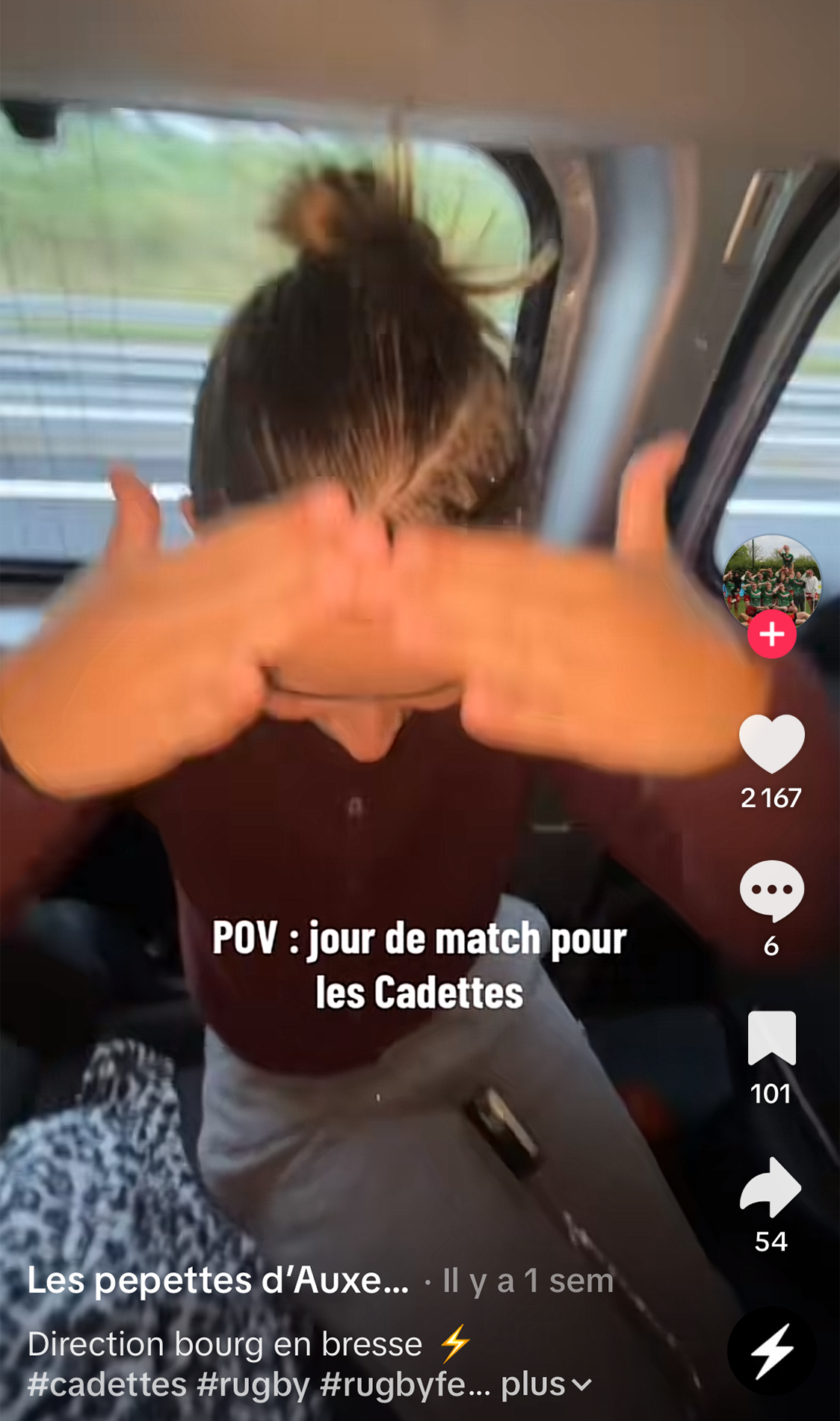Open Les pepettes d'Auxe… username
This screenshot has width=840, height=1421.
pyautogui.click(x=217, y=1280)
